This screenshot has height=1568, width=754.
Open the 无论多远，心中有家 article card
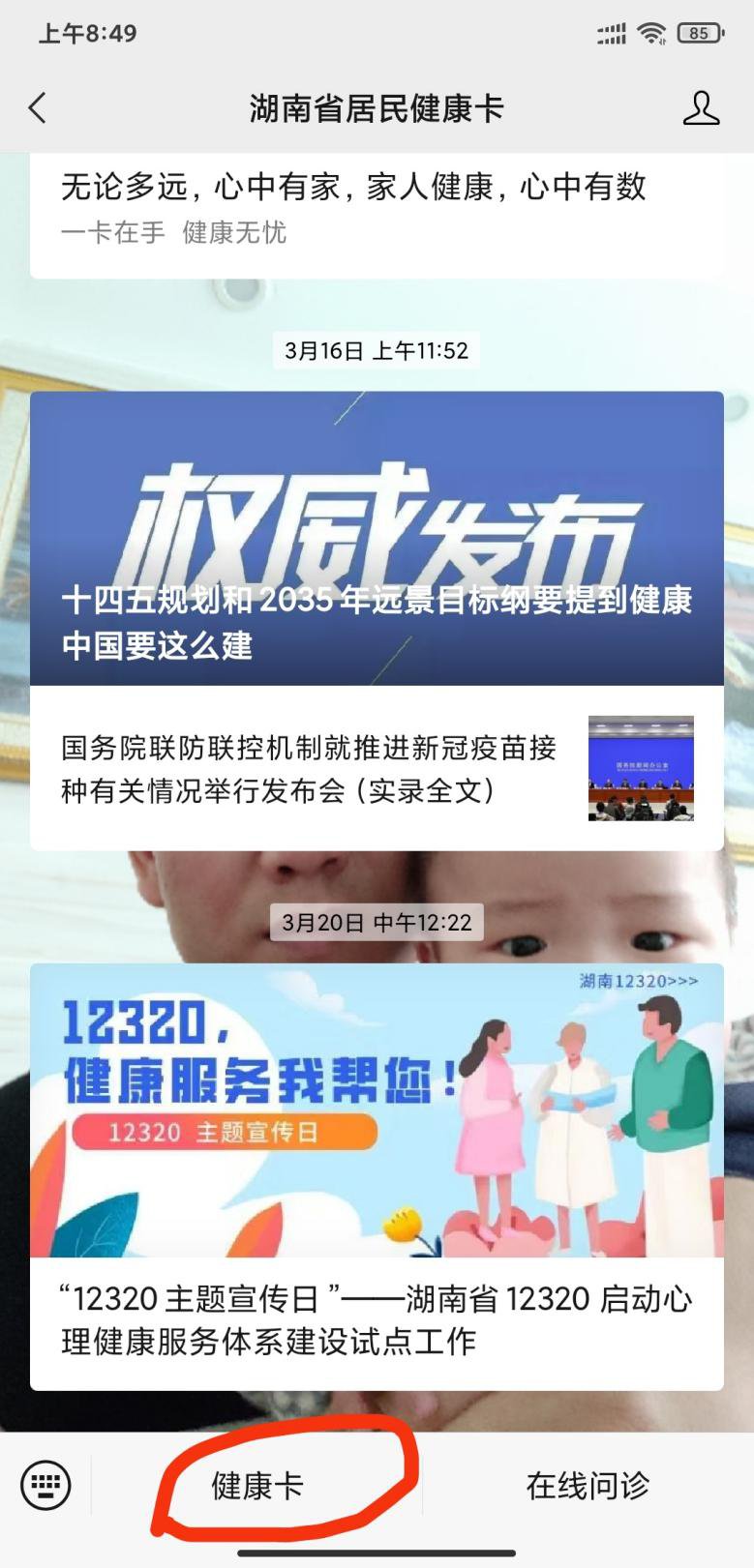point(376,208)
